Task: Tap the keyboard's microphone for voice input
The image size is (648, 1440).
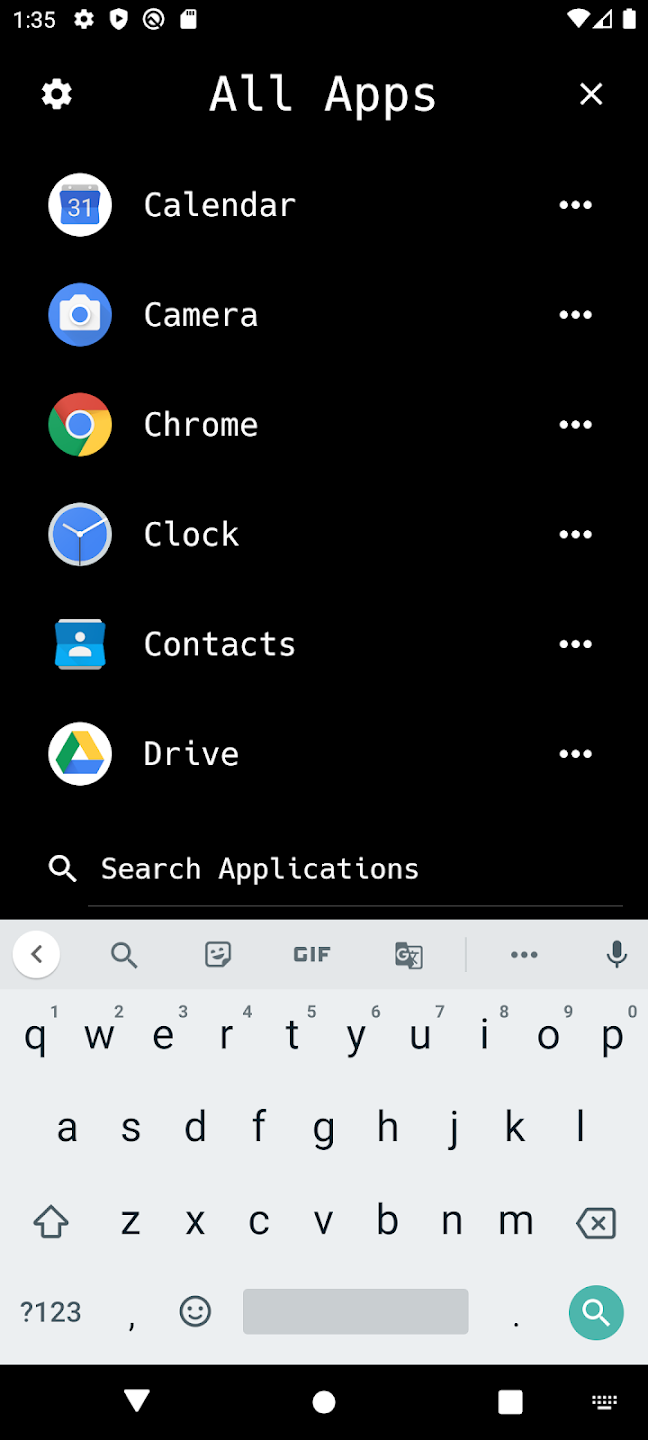Action: [617, 955]
